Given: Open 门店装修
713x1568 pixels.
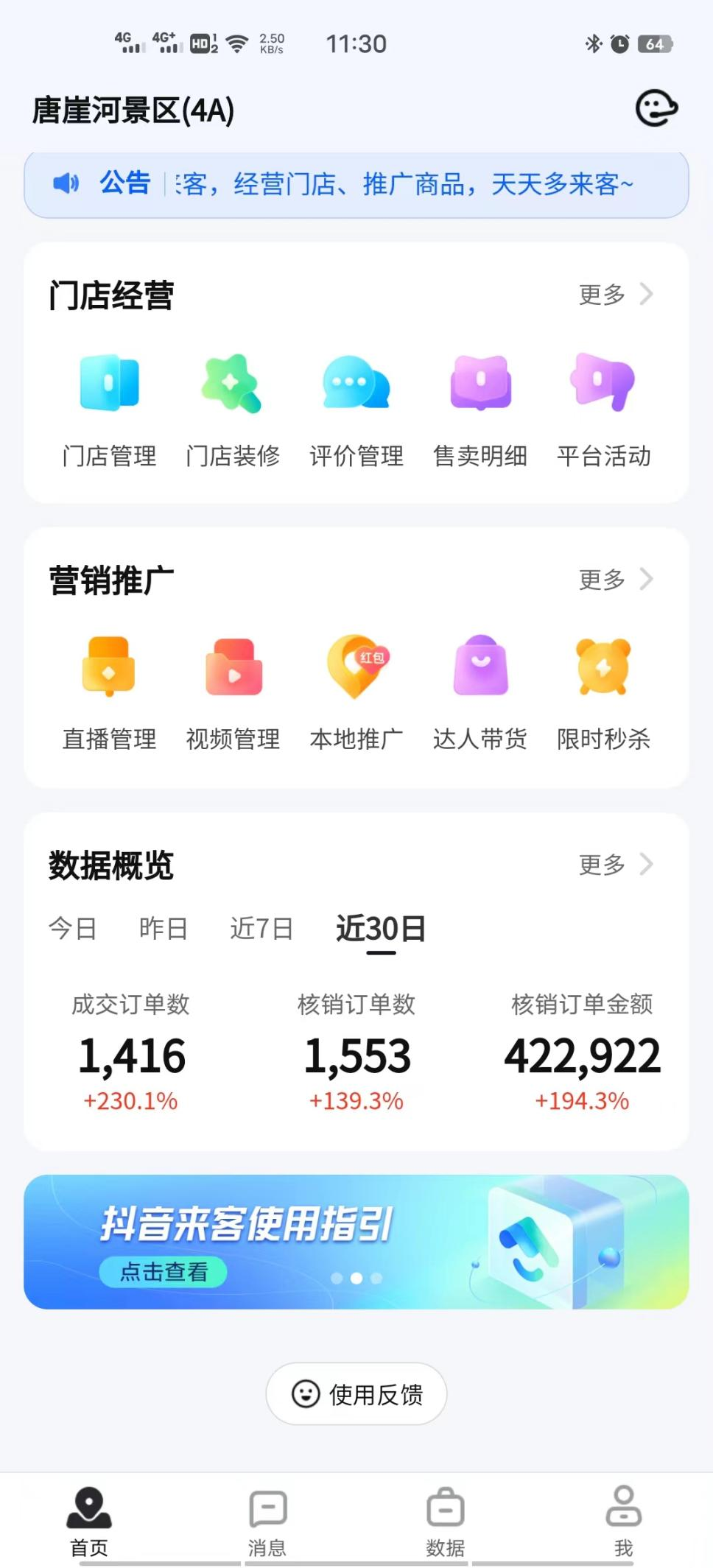Looking at the screenshot, I should click(233, 409).
